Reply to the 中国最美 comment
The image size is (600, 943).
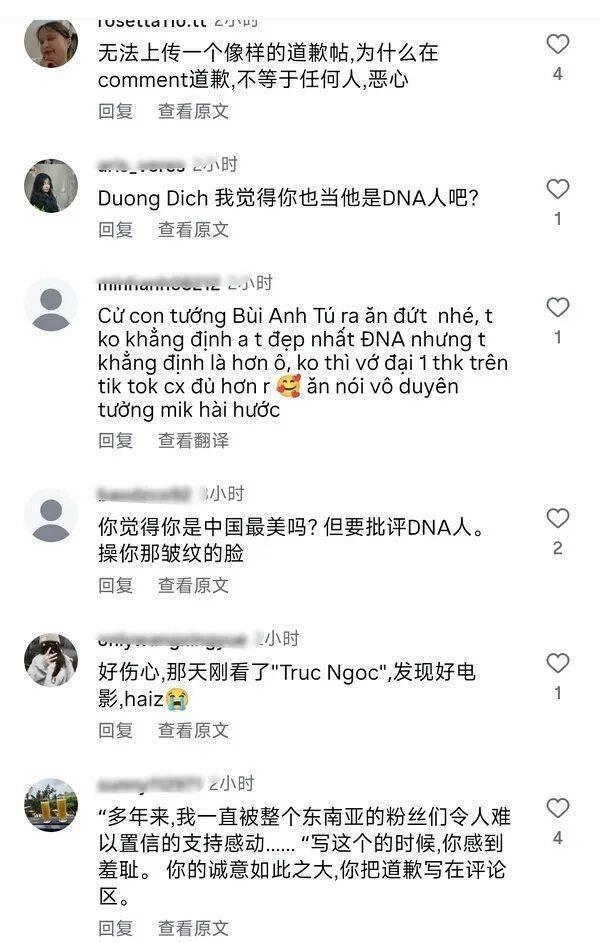click(115, 585)
